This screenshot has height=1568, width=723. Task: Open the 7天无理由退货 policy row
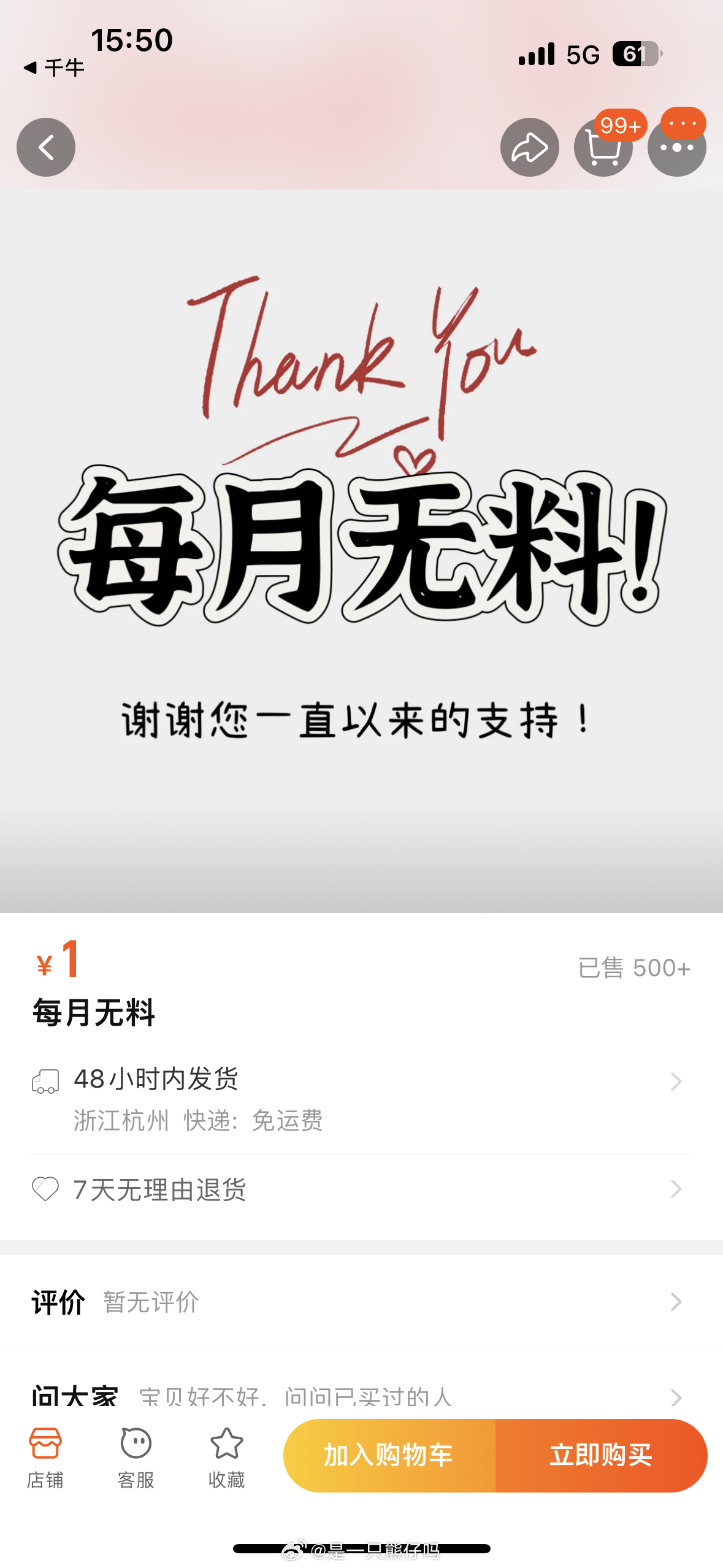(x=361, y=1189)
